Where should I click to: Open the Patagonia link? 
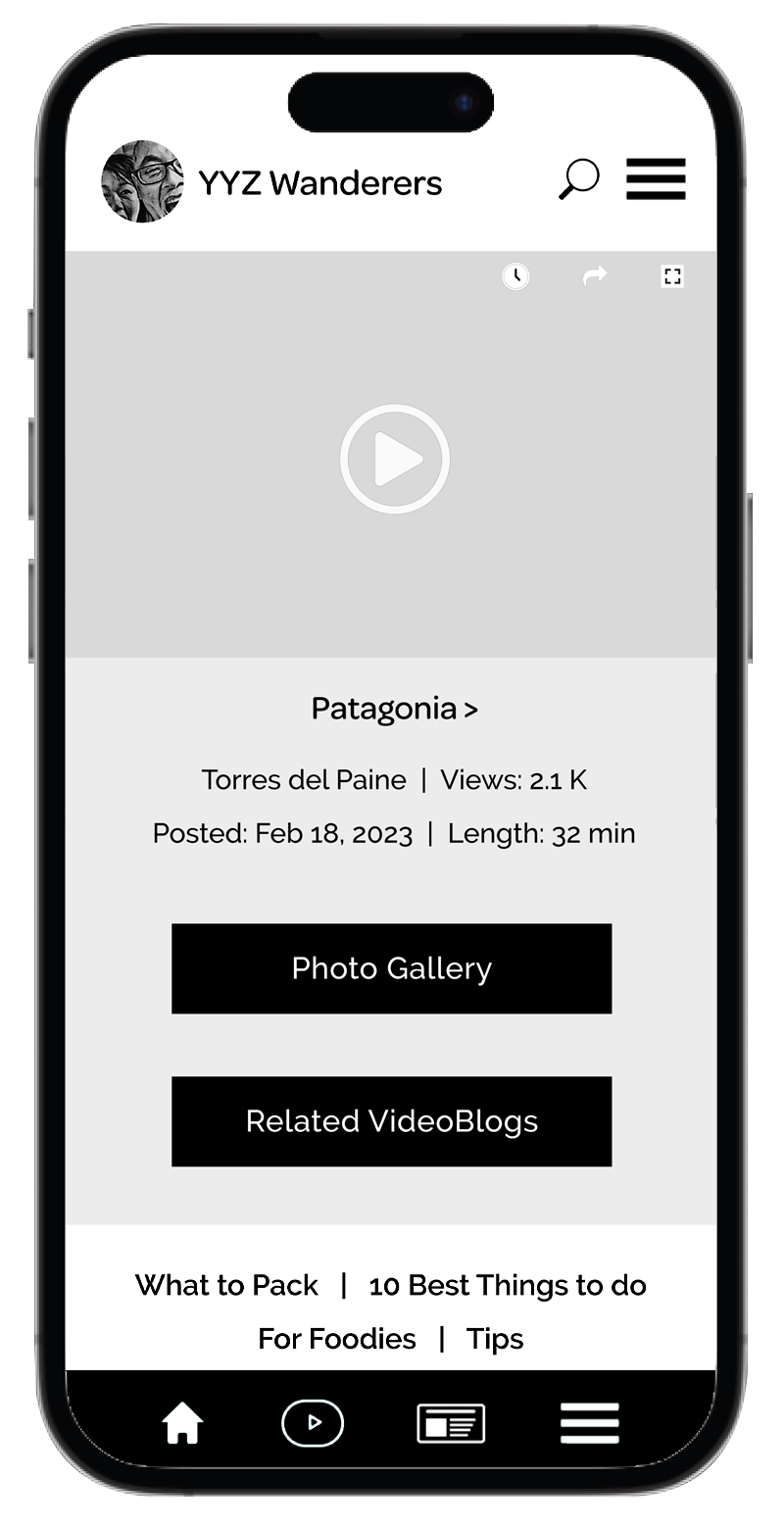click(x=394, y=708)
